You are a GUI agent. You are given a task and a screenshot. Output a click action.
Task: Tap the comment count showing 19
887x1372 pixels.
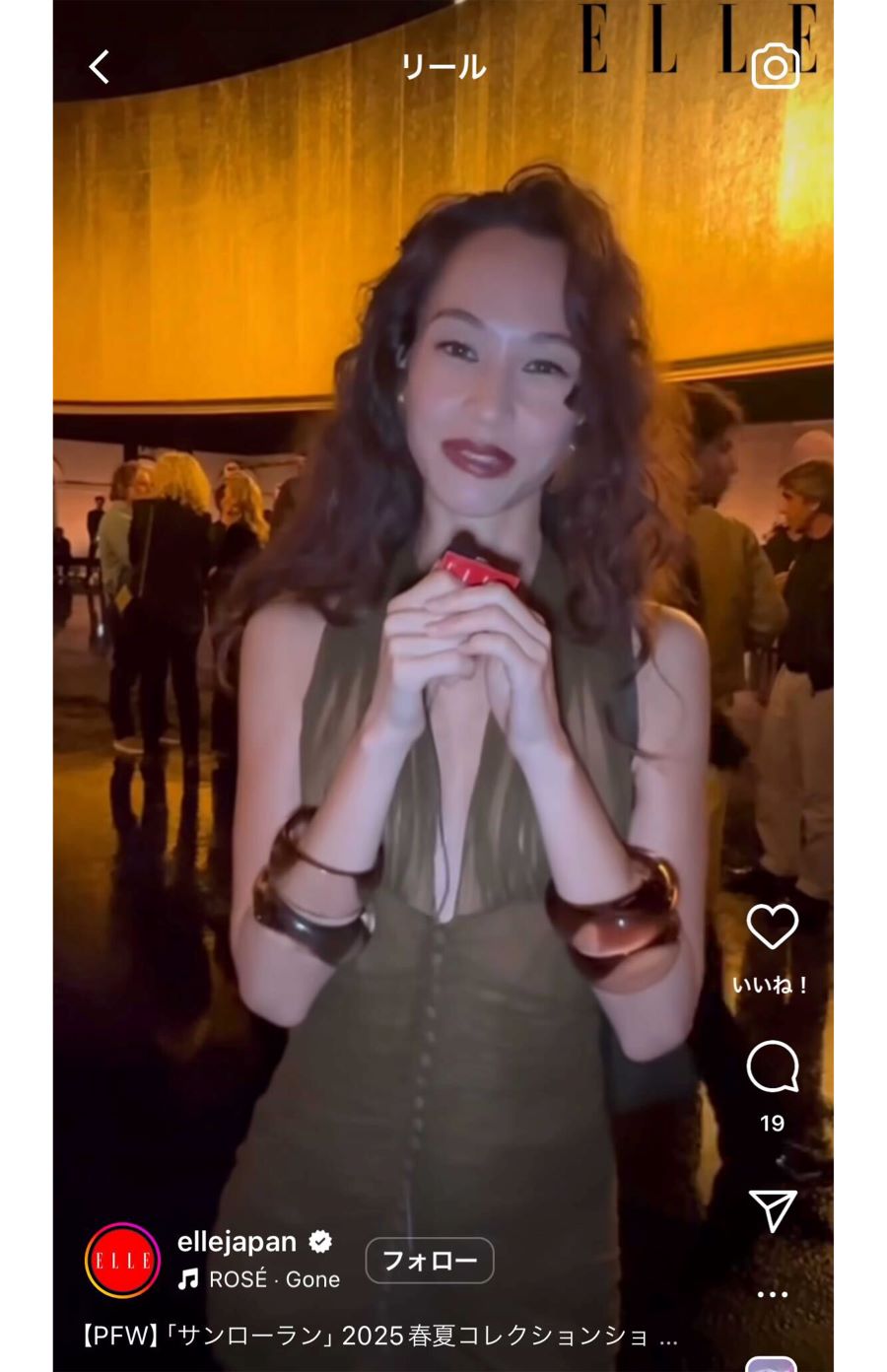772,1123
